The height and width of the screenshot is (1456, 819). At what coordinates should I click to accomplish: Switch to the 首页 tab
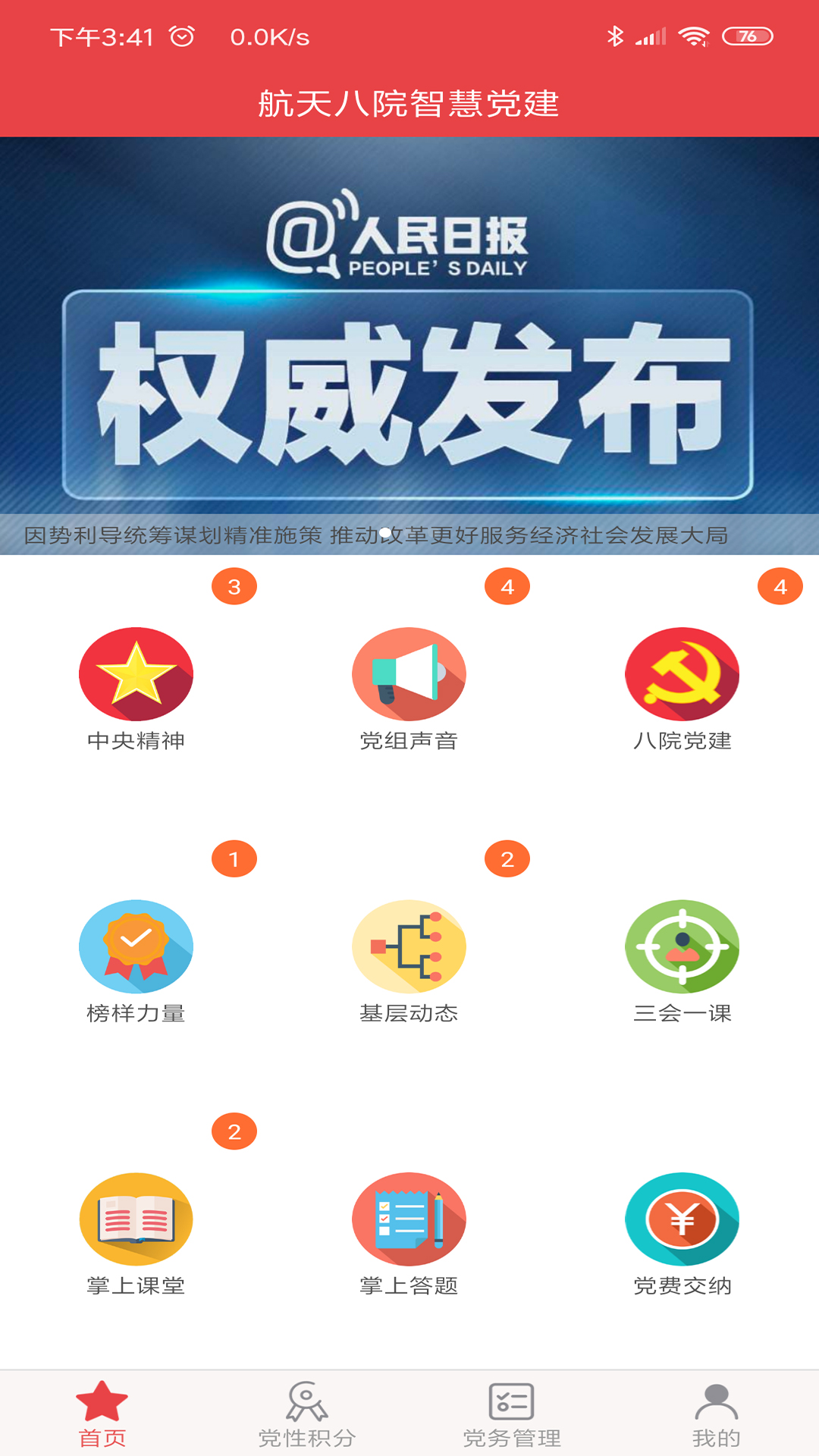pos(102,1414)
